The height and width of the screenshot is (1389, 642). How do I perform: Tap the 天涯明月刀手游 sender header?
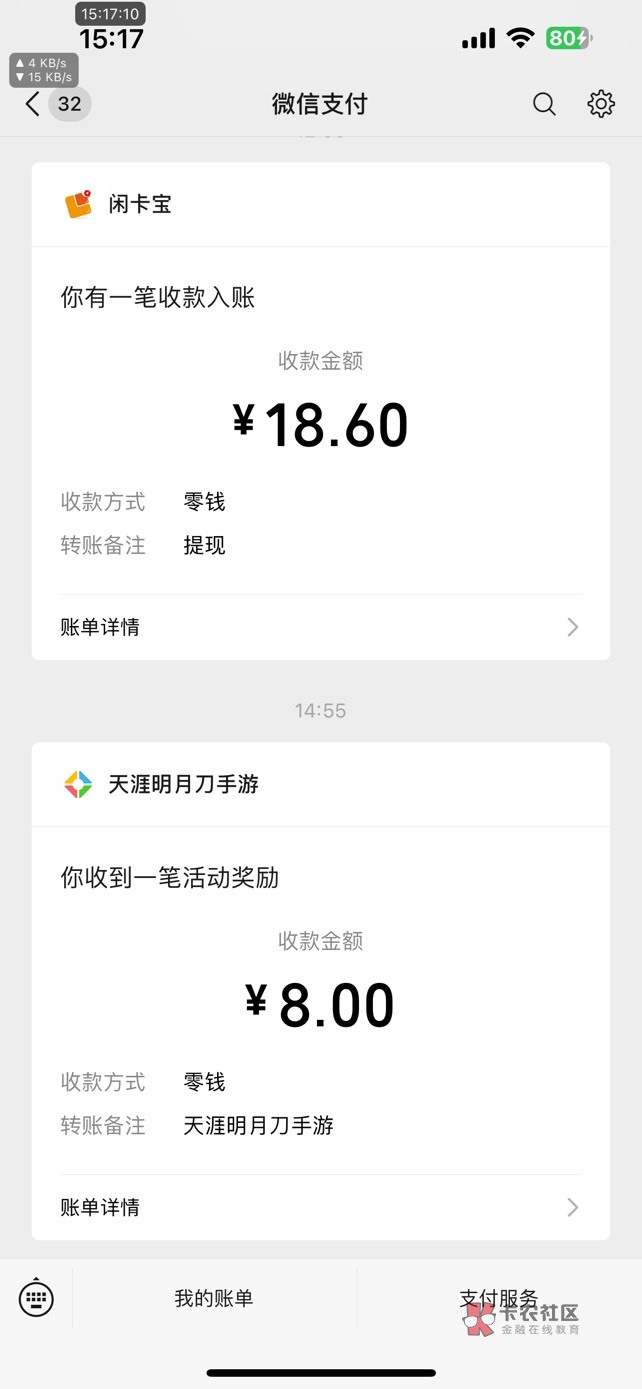(x=183, y=784)
